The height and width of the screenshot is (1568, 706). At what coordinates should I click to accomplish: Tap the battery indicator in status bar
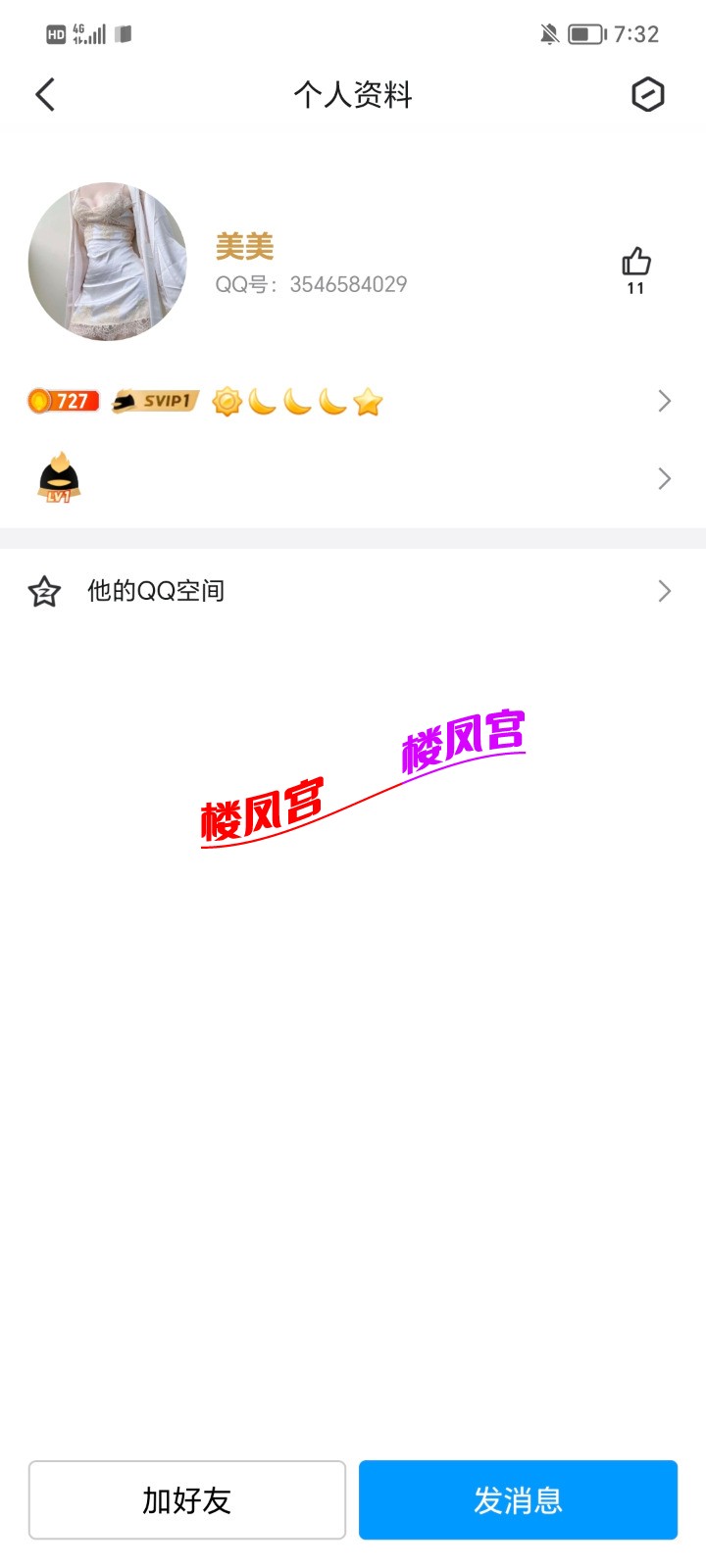[x=582, y=34]
